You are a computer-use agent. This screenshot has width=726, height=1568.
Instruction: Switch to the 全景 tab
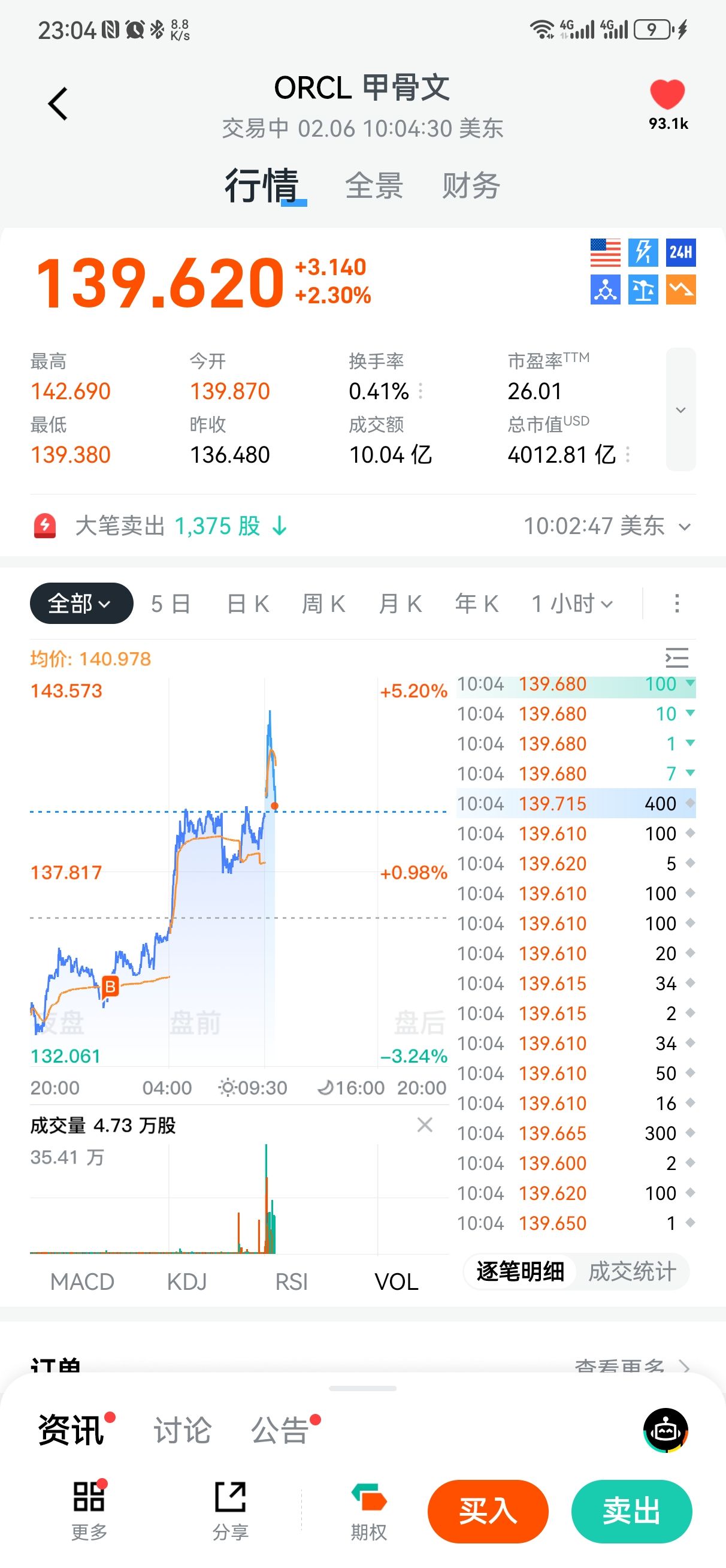pyautogui.click(x=374, y=186)
